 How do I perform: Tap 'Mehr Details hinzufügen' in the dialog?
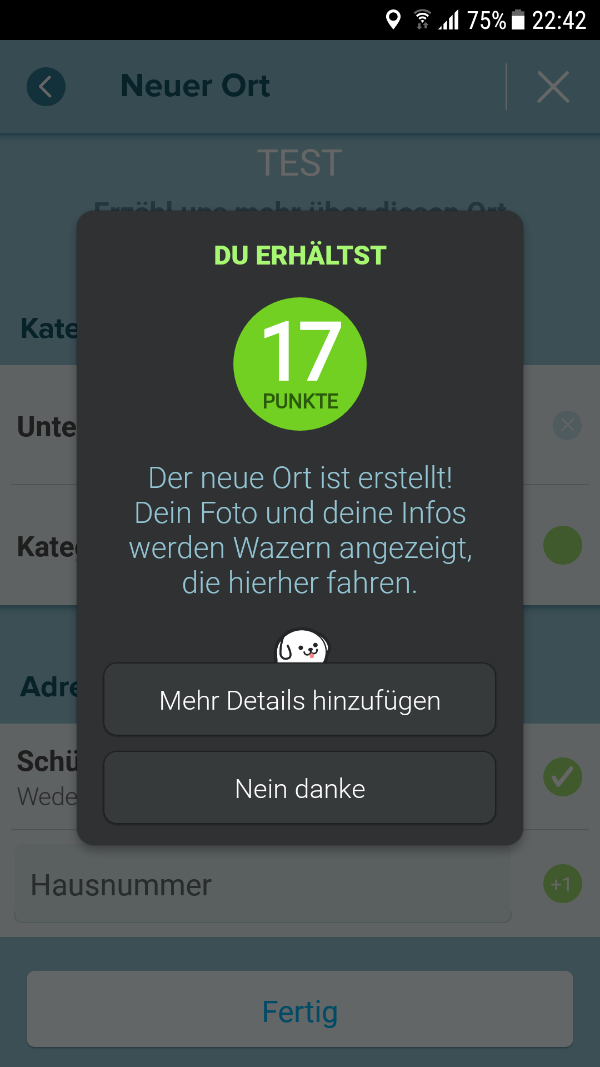299,700
